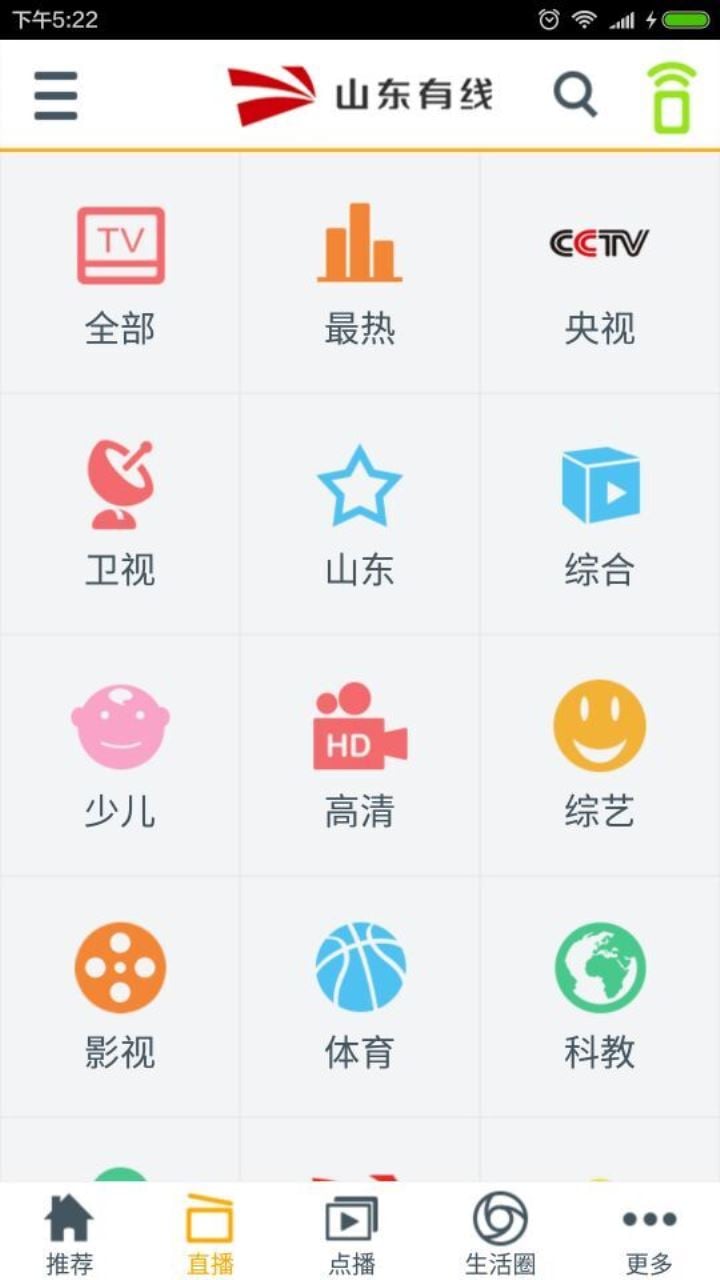Open the 卫视 satellite TV category

point(120,512)
